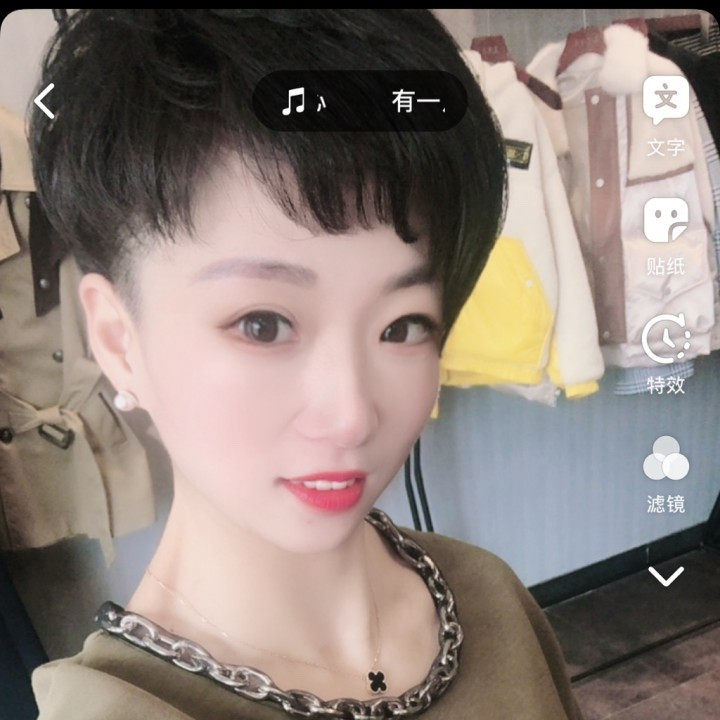The width and height of the screenshot is (720, 720).
Task: Open the music selection pill
Action: [360, 101]
